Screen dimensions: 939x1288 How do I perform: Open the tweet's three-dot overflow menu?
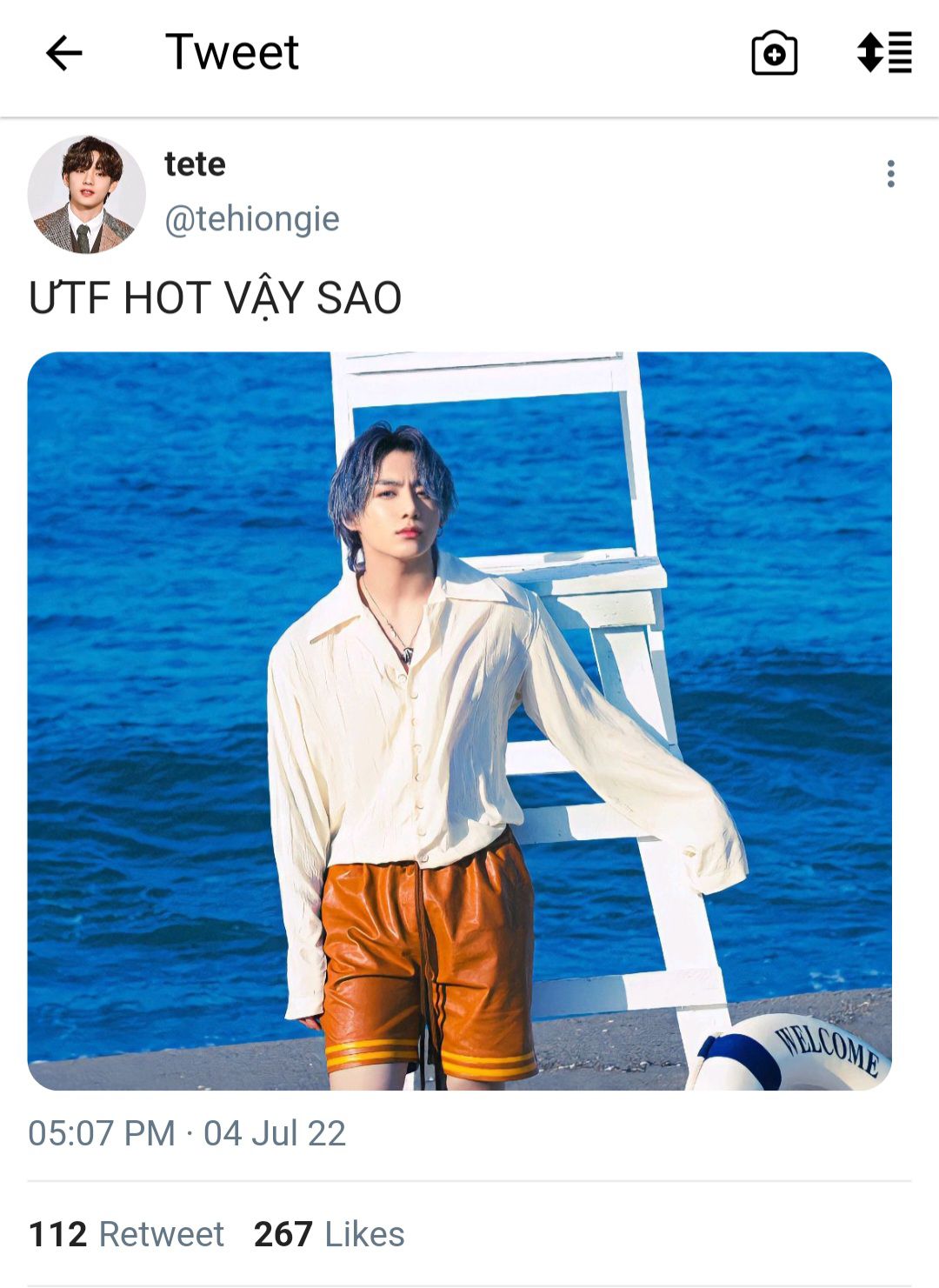[x=890, y=174]
